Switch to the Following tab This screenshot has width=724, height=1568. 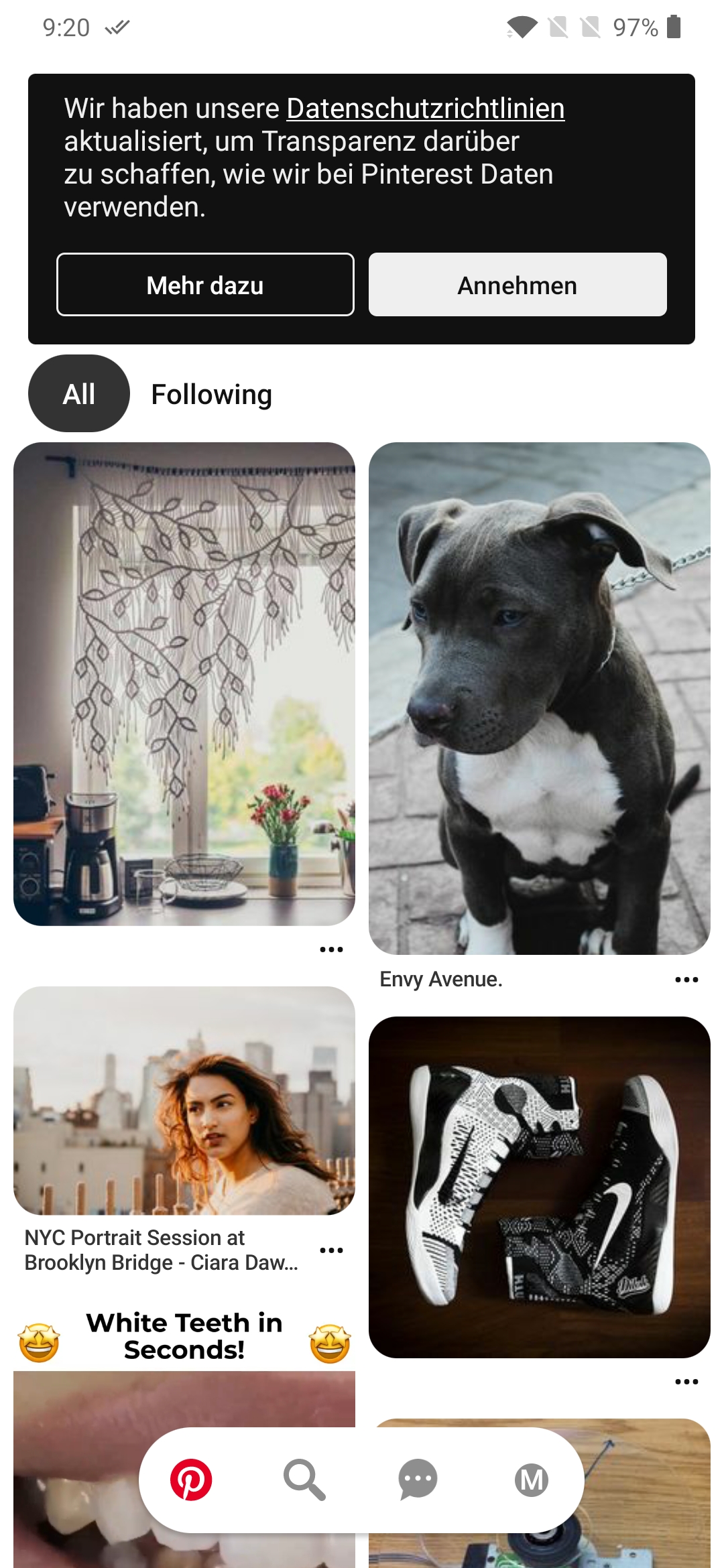tap(212, 394)
